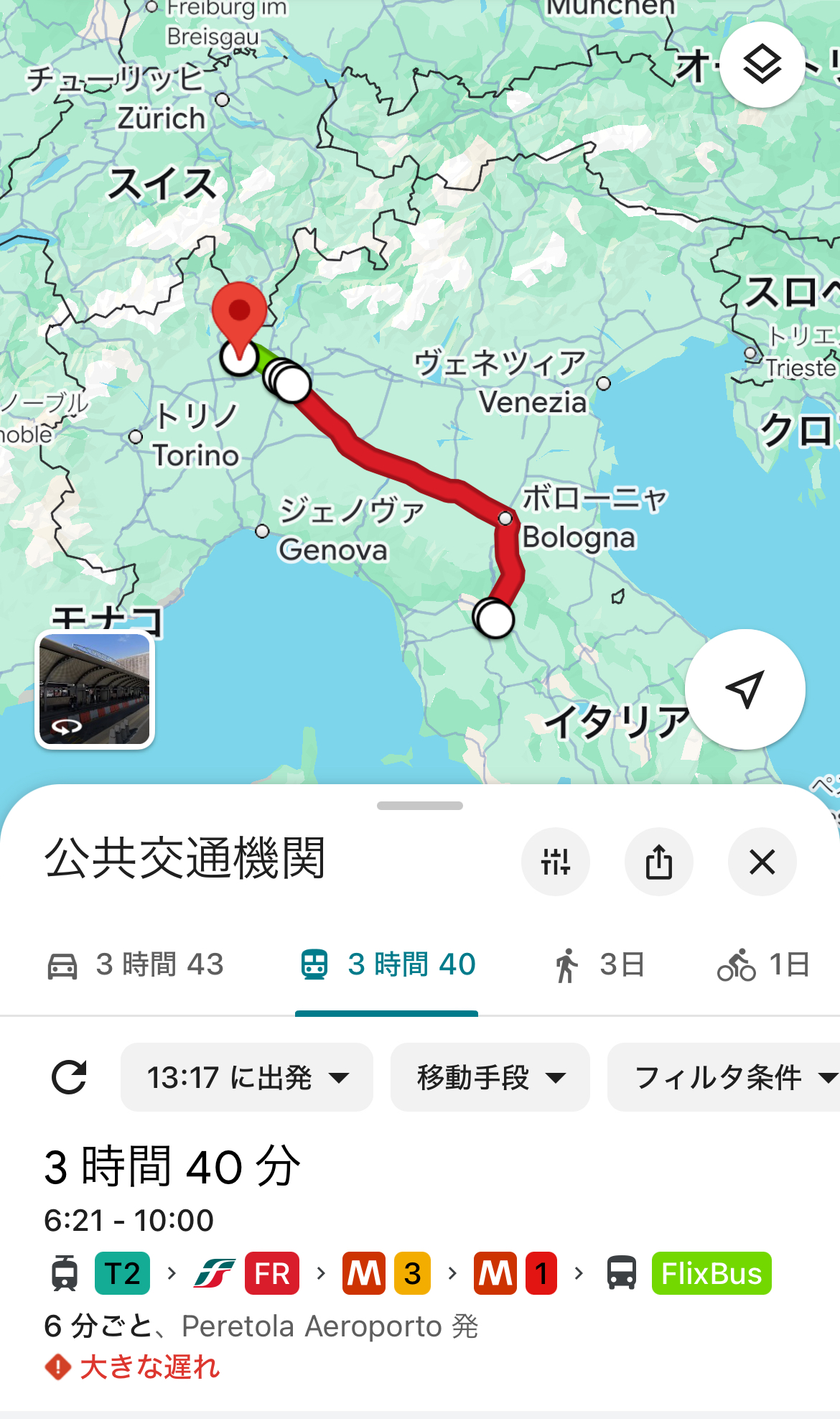Open the 3 時間 40 分 route details
The height and width of the screenshot is (1419, 840).
(287, 1257)
